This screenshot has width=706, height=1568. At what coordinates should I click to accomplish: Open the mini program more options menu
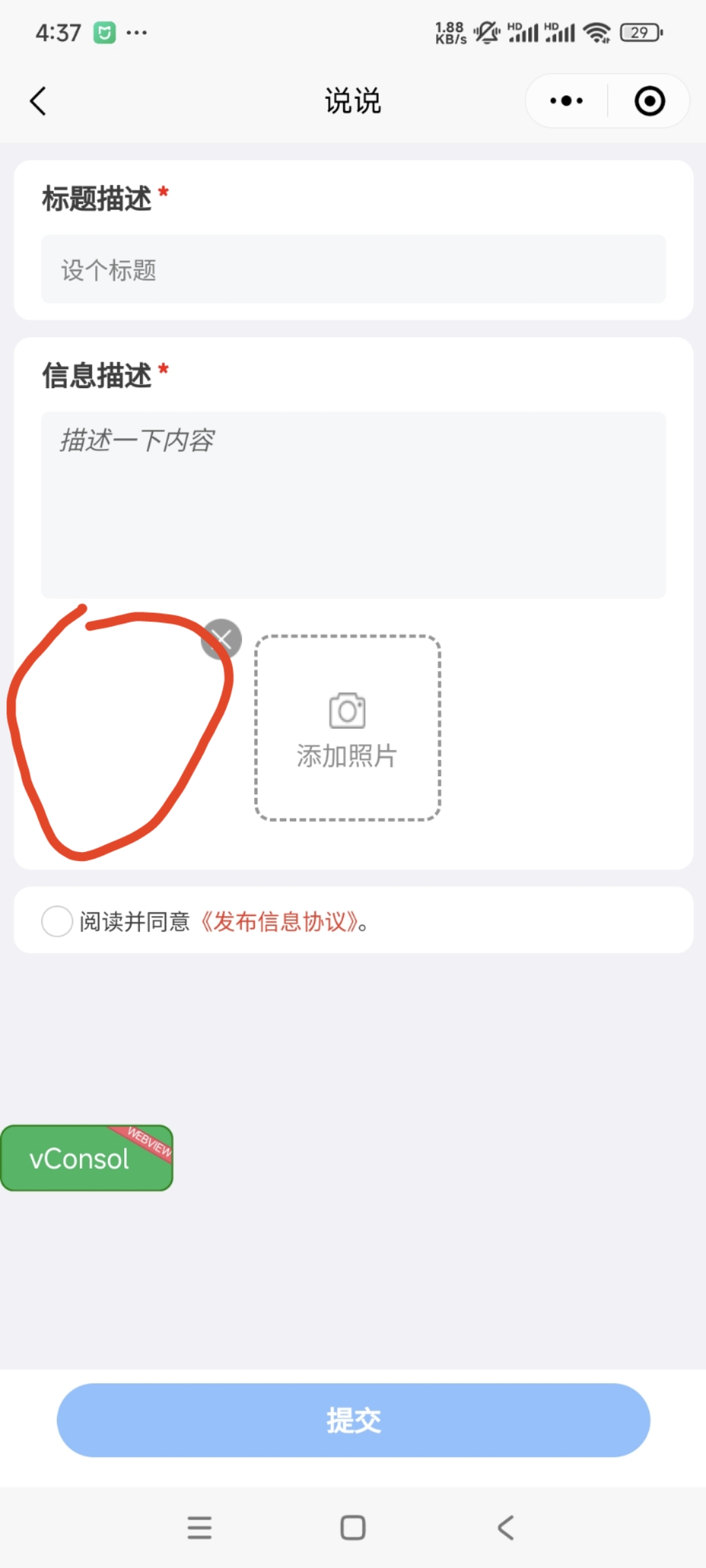566,101
